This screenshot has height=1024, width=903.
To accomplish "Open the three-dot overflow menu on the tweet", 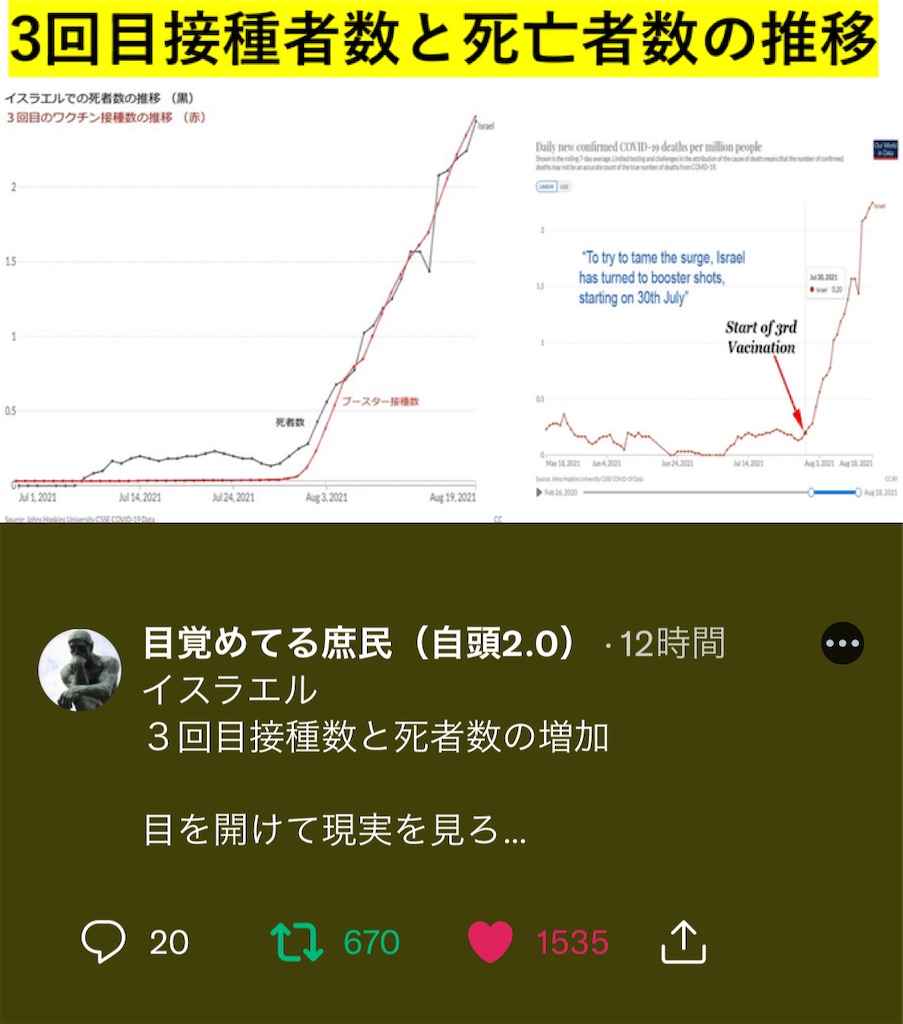I will coord(842,643).
